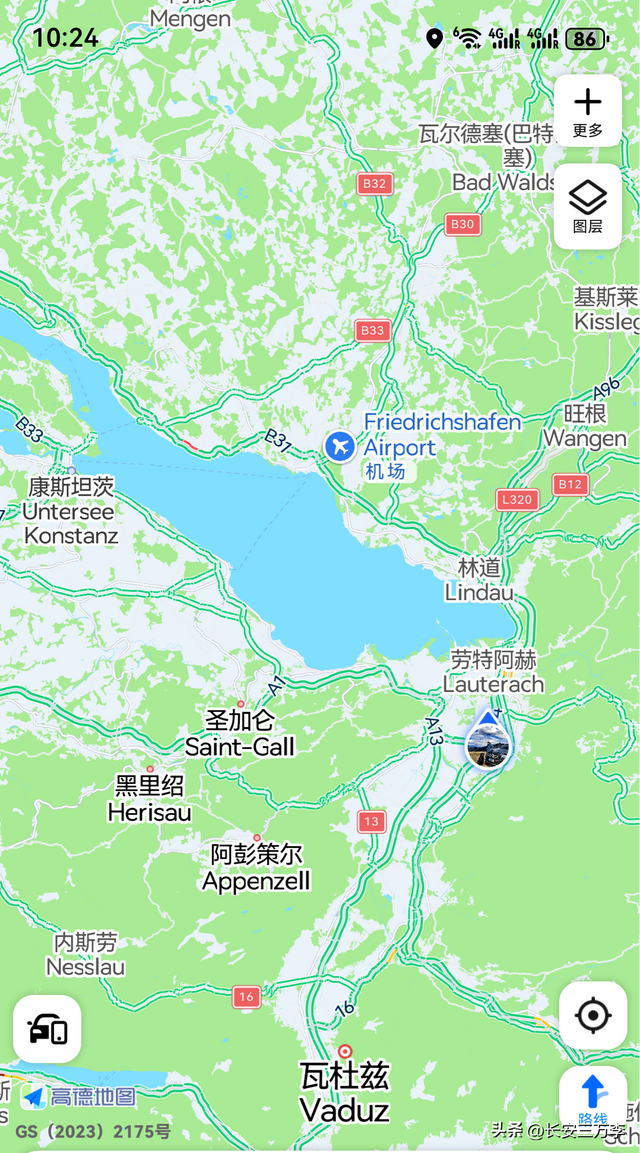The height and width of the screenshot is (1153, 640).
Task: Open the photo marker near Lauterach
Action: (x=488, y=746)
